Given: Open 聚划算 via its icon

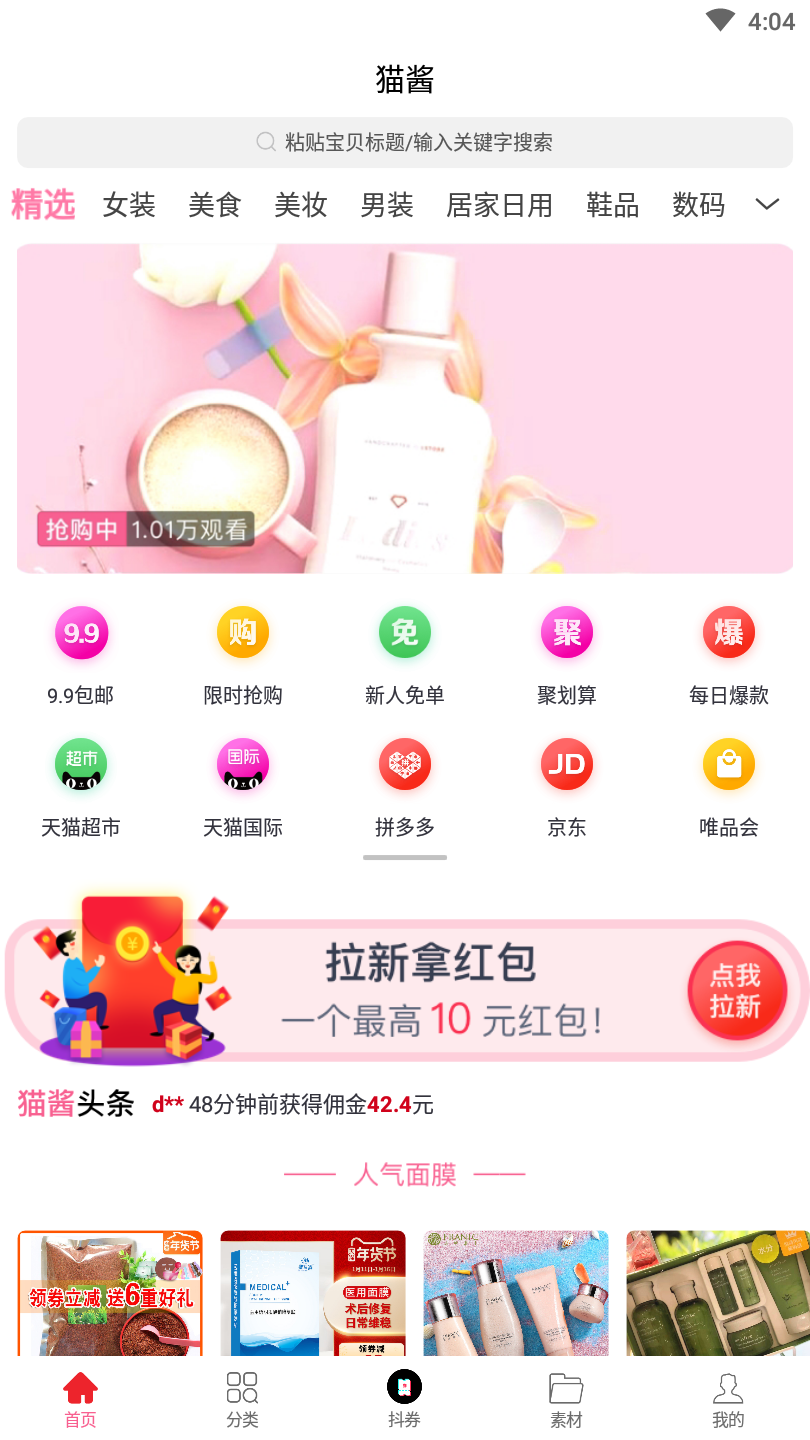Looking at the screenshot, I should pyautogui.click(x=567, y=632).
